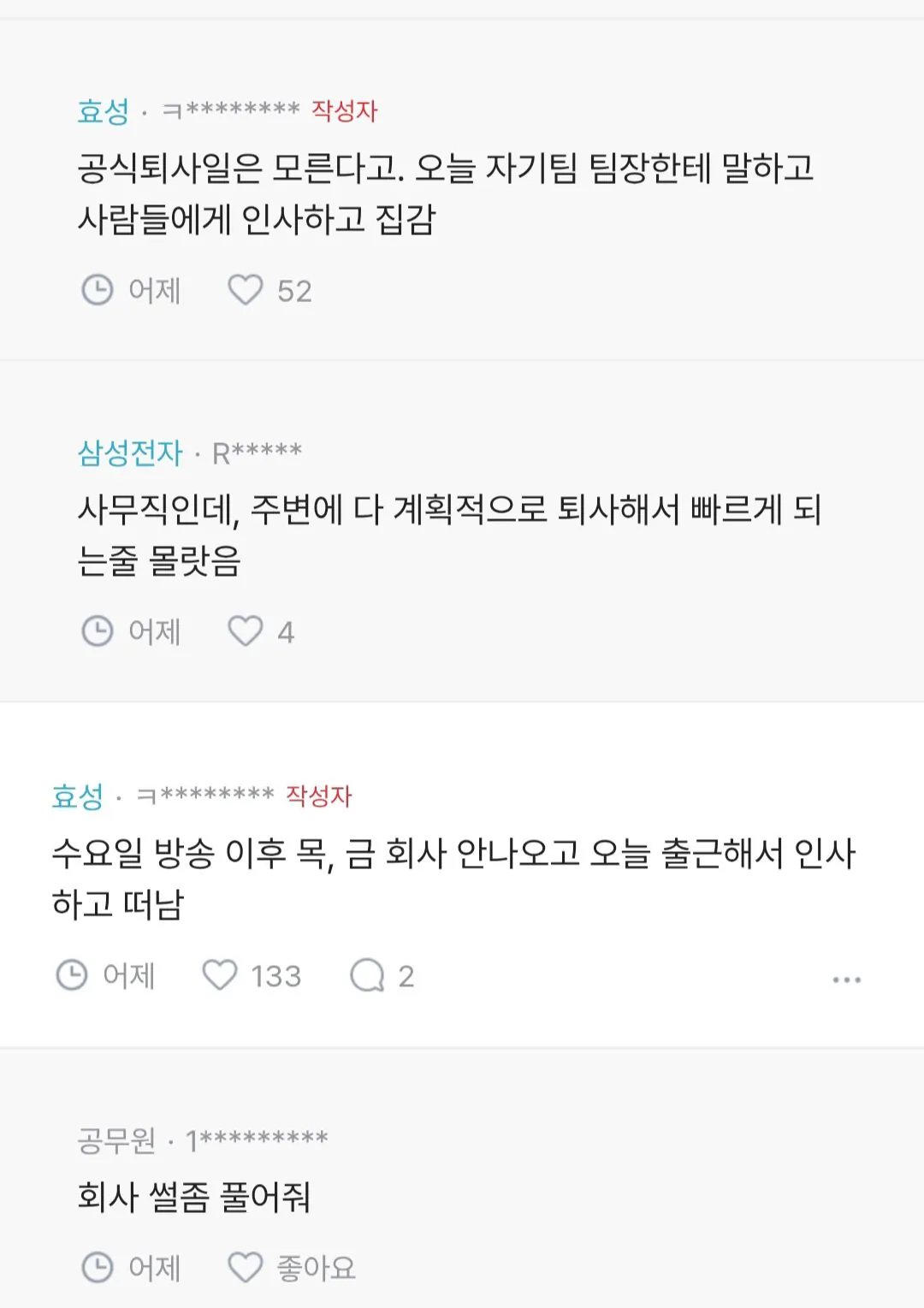Screen dimensions: 924x1308
Task: Open 효성 company link on top comment
Action: pos(103,110)
